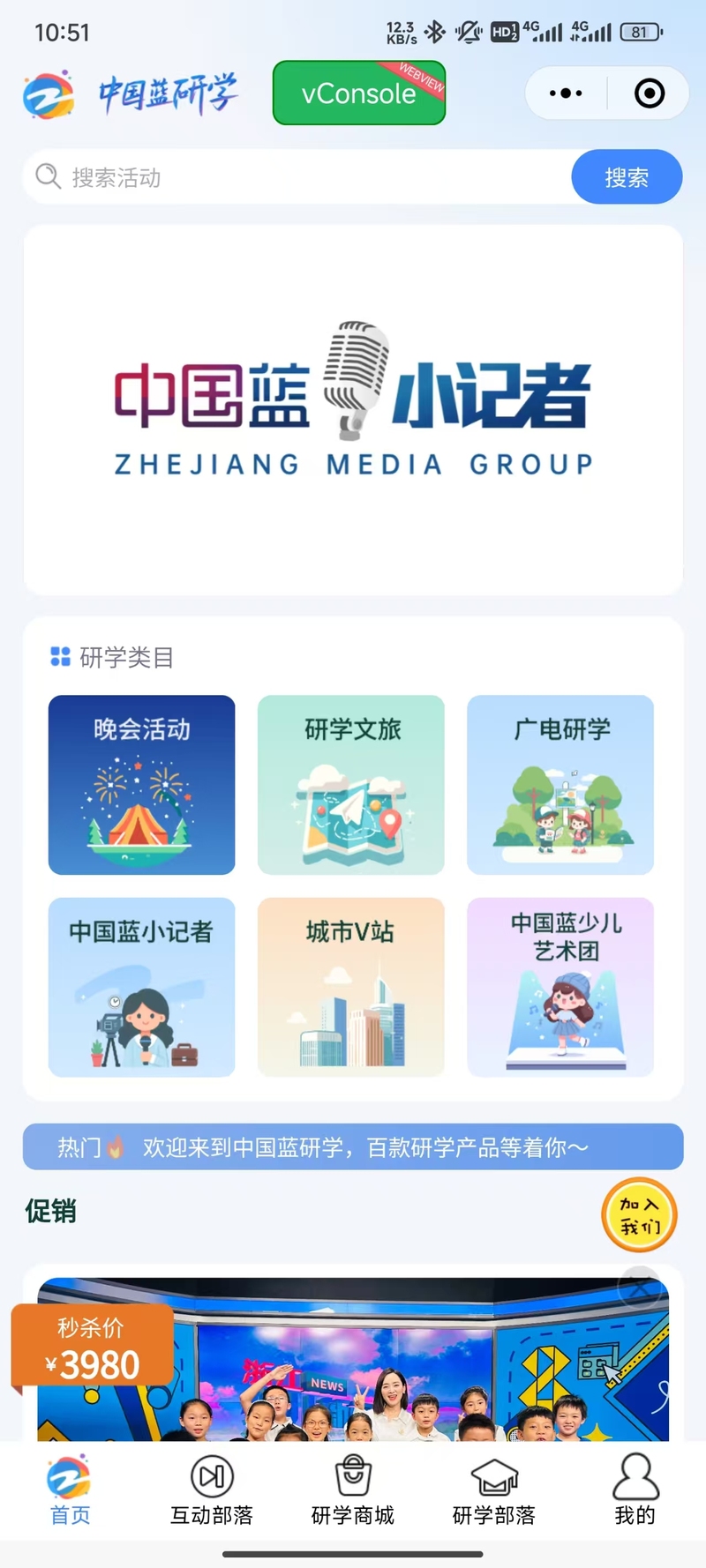Open the mini program three-dot menu
This screenshot has width=706, height=1568.
click(566, 93)
